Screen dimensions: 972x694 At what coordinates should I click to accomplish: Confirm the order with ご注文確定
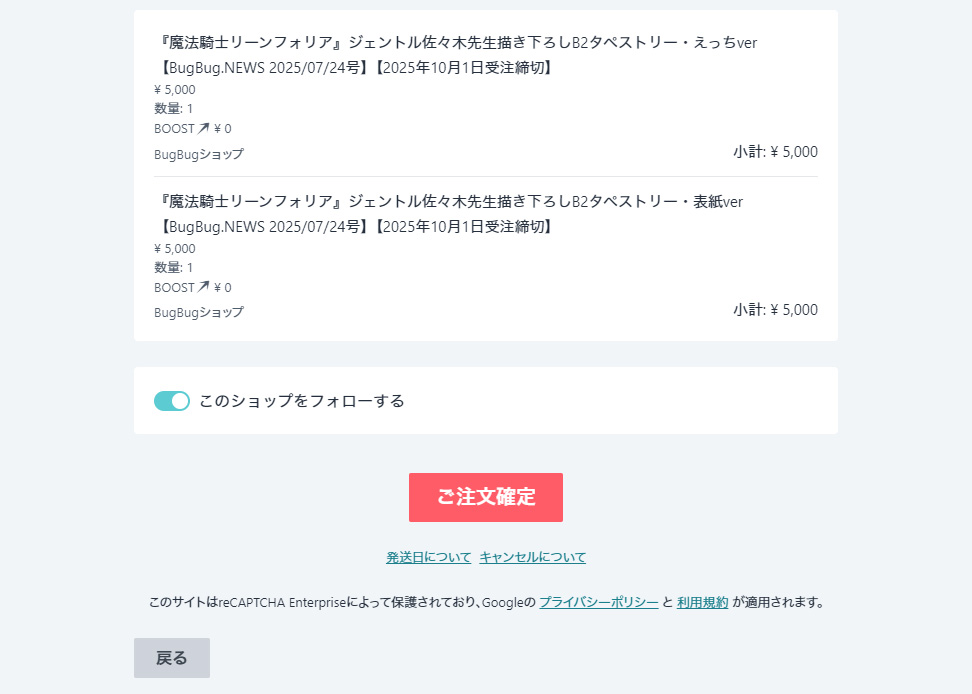pos(485,497)
